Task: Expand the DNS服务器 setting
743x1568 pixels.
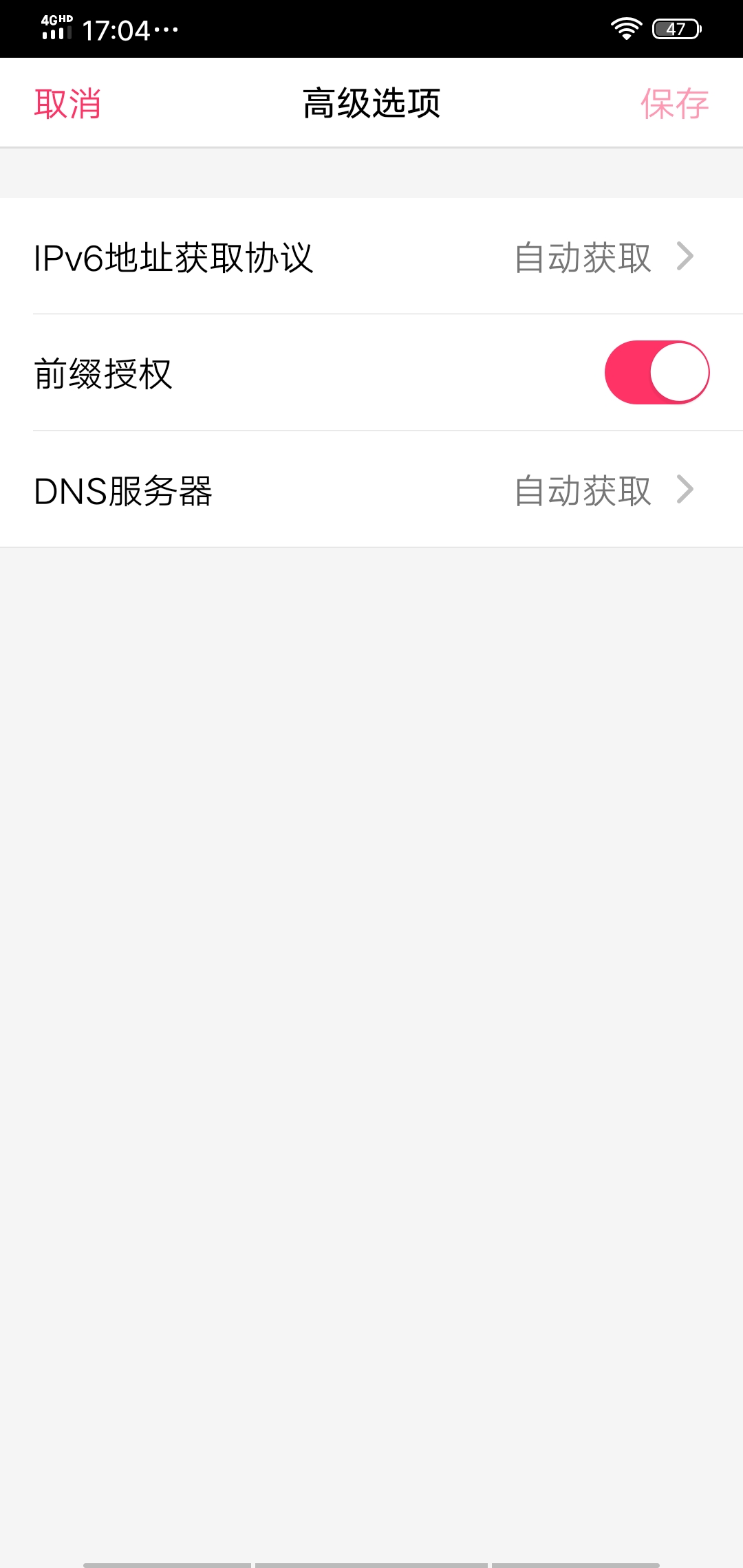Action: click(x=371, y=491)
